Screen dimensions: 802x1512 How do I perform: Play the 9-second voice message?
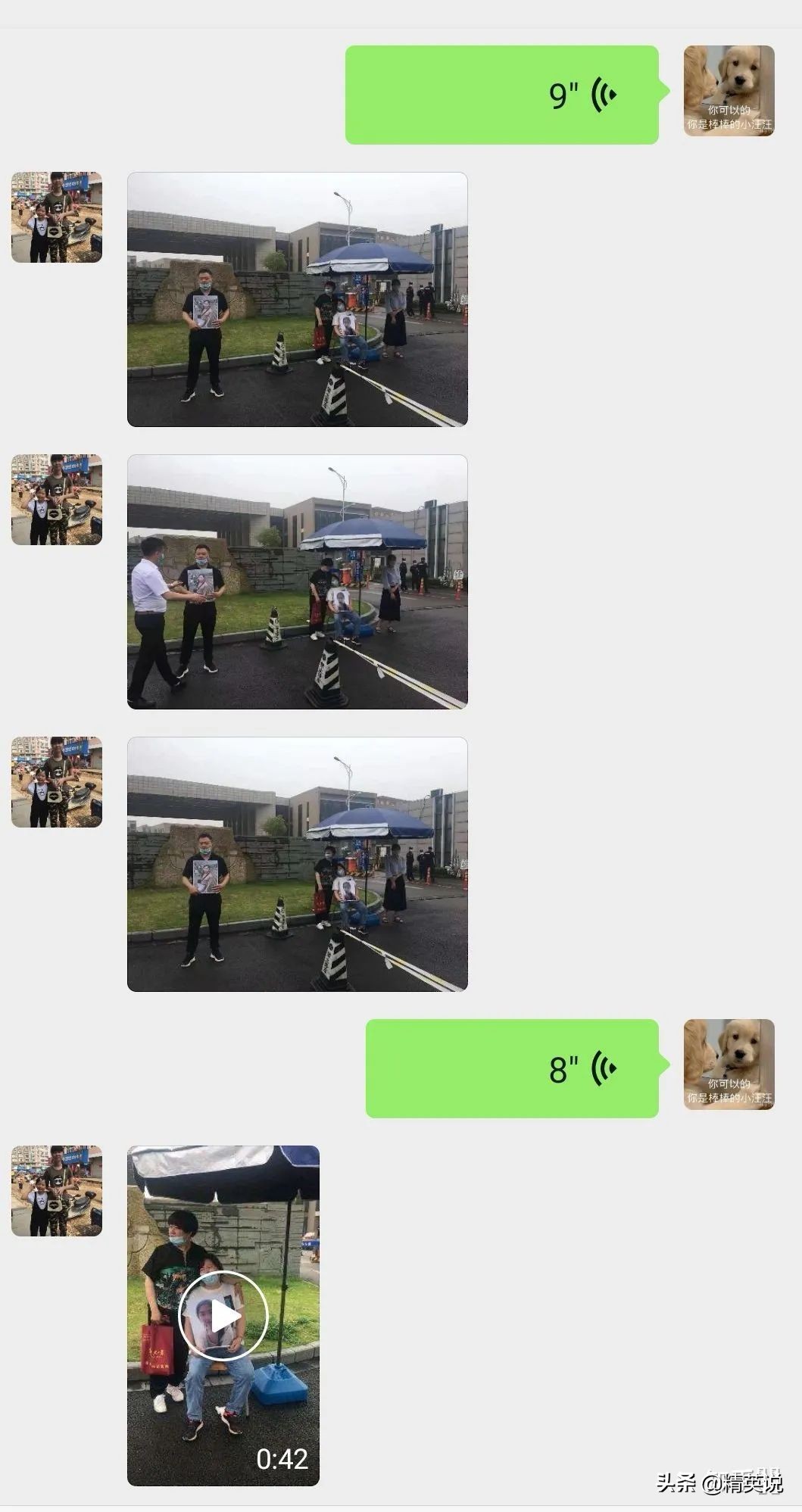point(501,95)
